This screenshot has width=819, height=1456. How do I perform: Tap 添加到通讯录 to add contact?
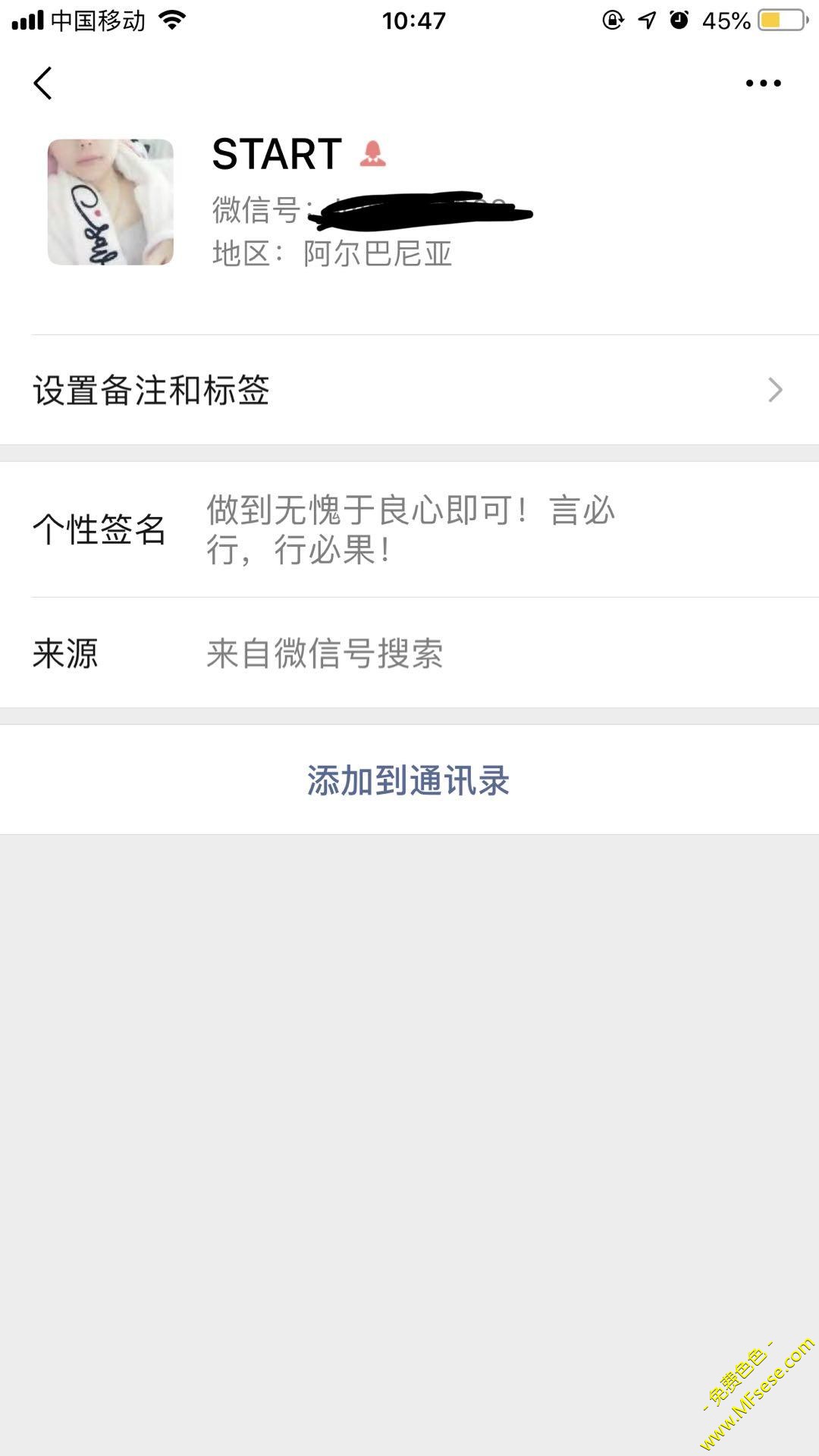pos(409,780)
